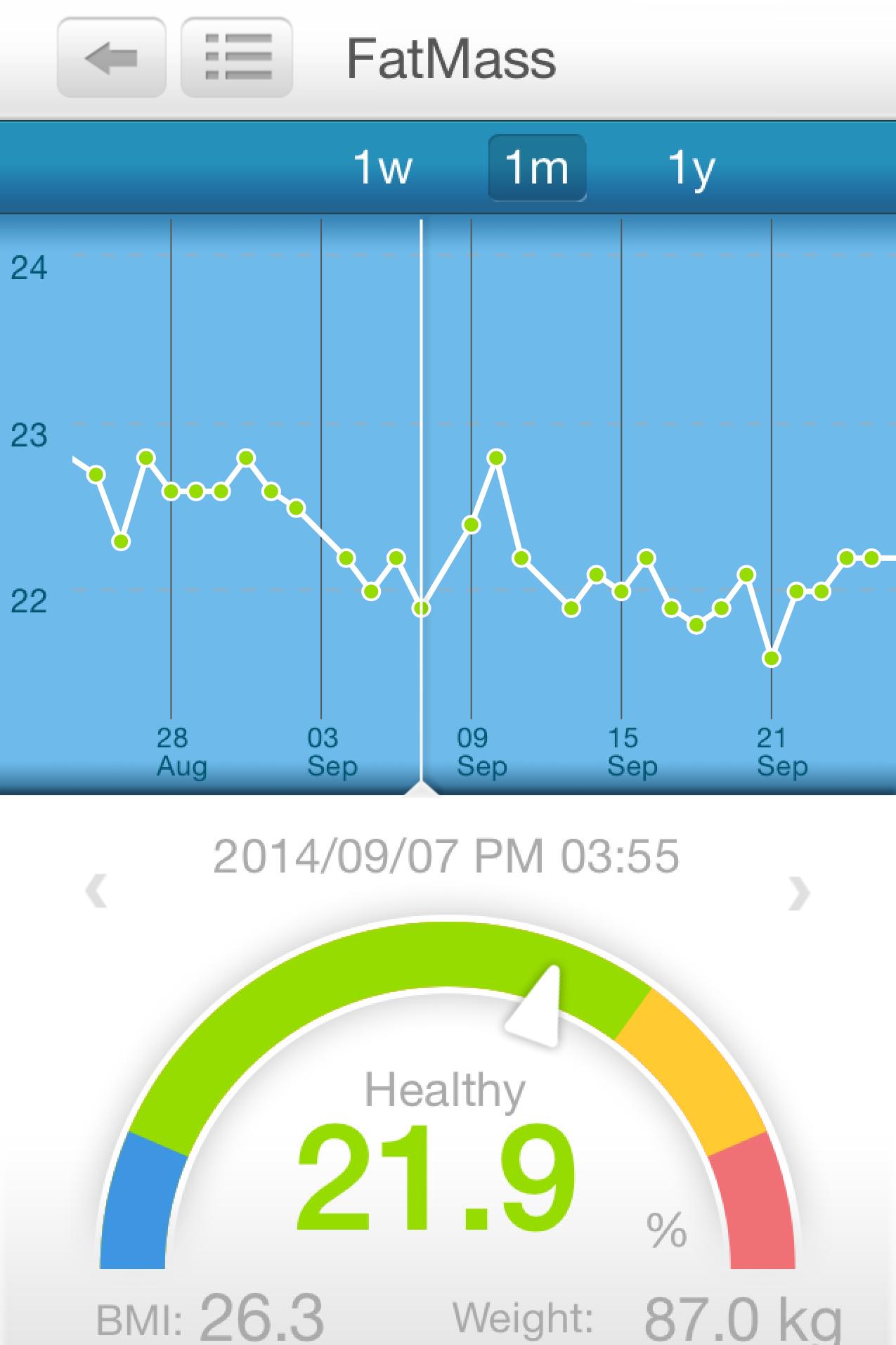Switch to the 1y range
This screenshot has width=896, height=1345.
pos(691,168)
